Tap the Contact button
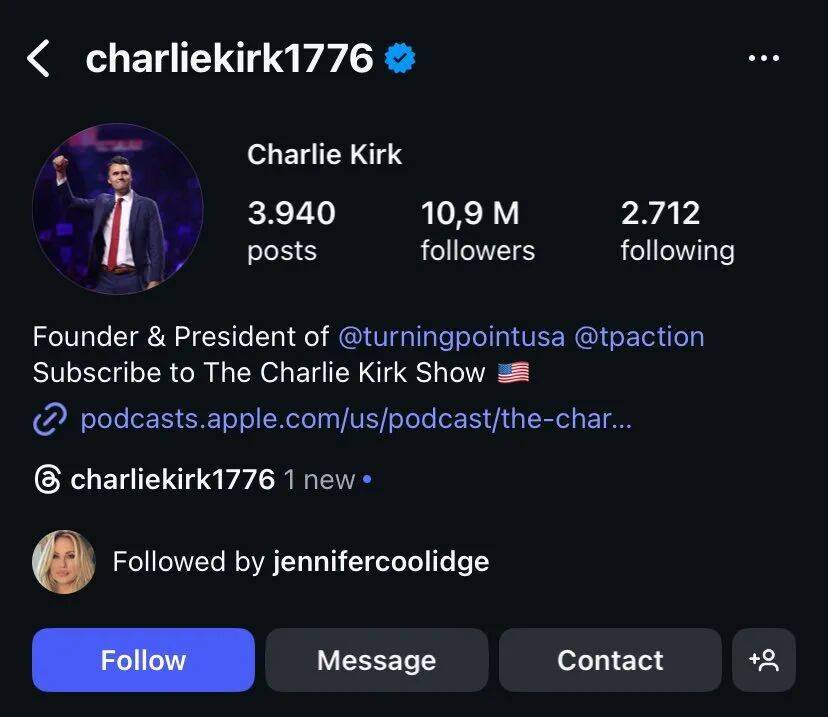Viewport: 828px width, 717px height. pos(610,660)
